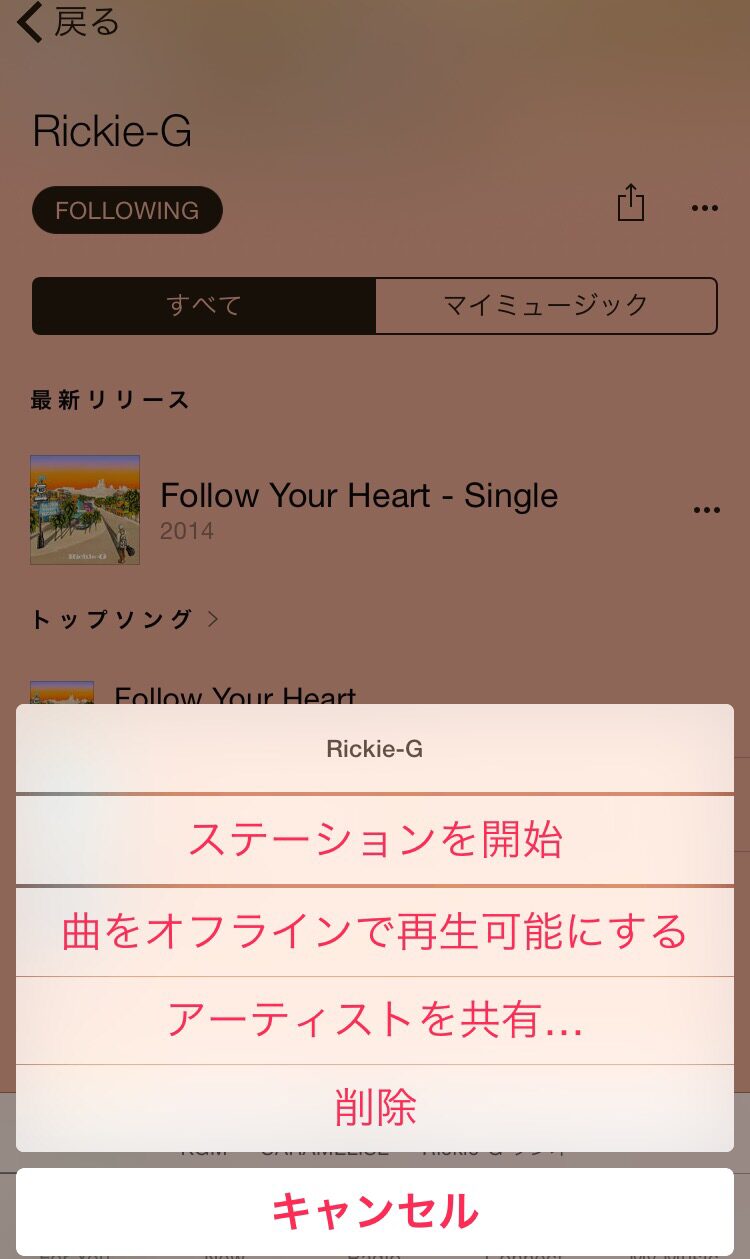Viewport: 750px width, 1259px height.
Task: Tap アーティストを共有… option
Action: [x=375, y=1020]
